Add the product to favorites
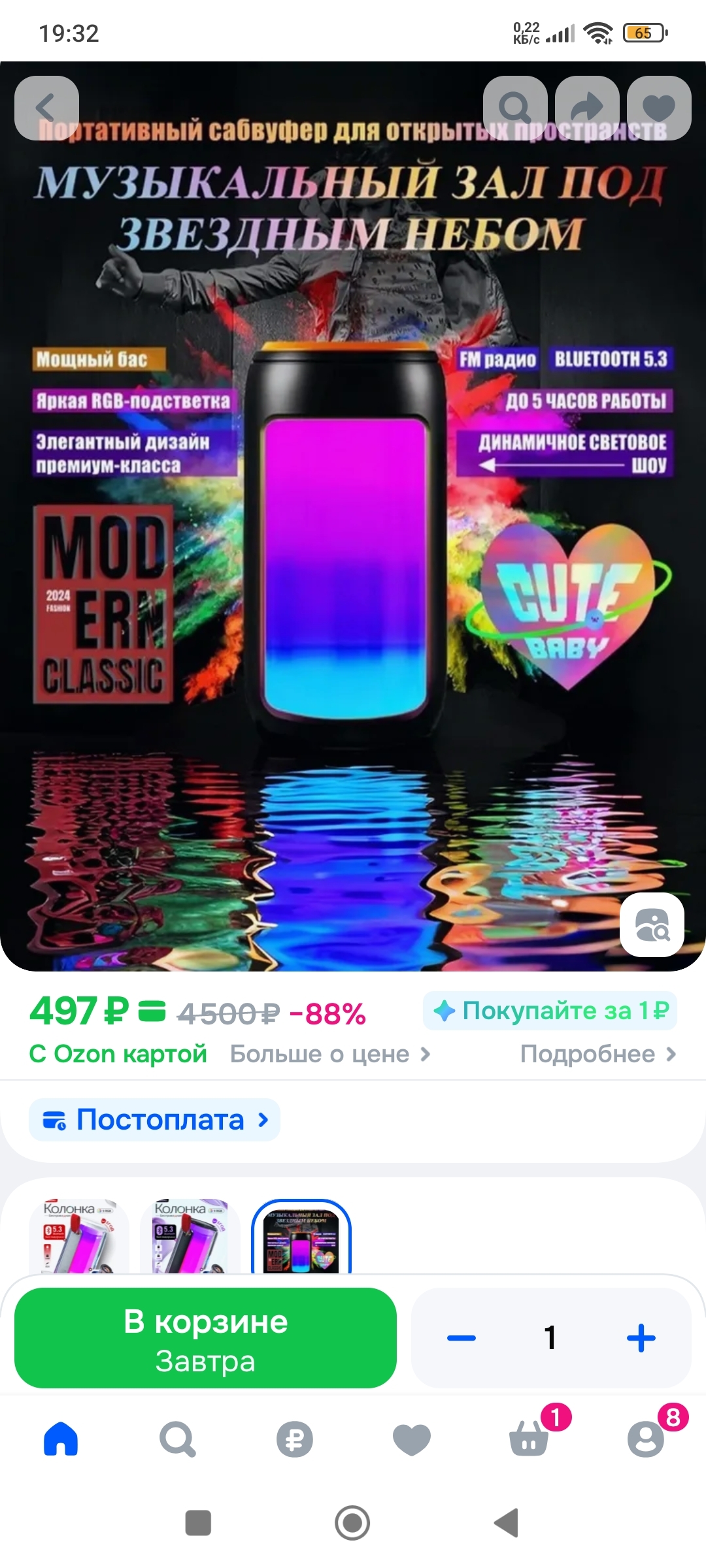 click(x=659, y=108)
